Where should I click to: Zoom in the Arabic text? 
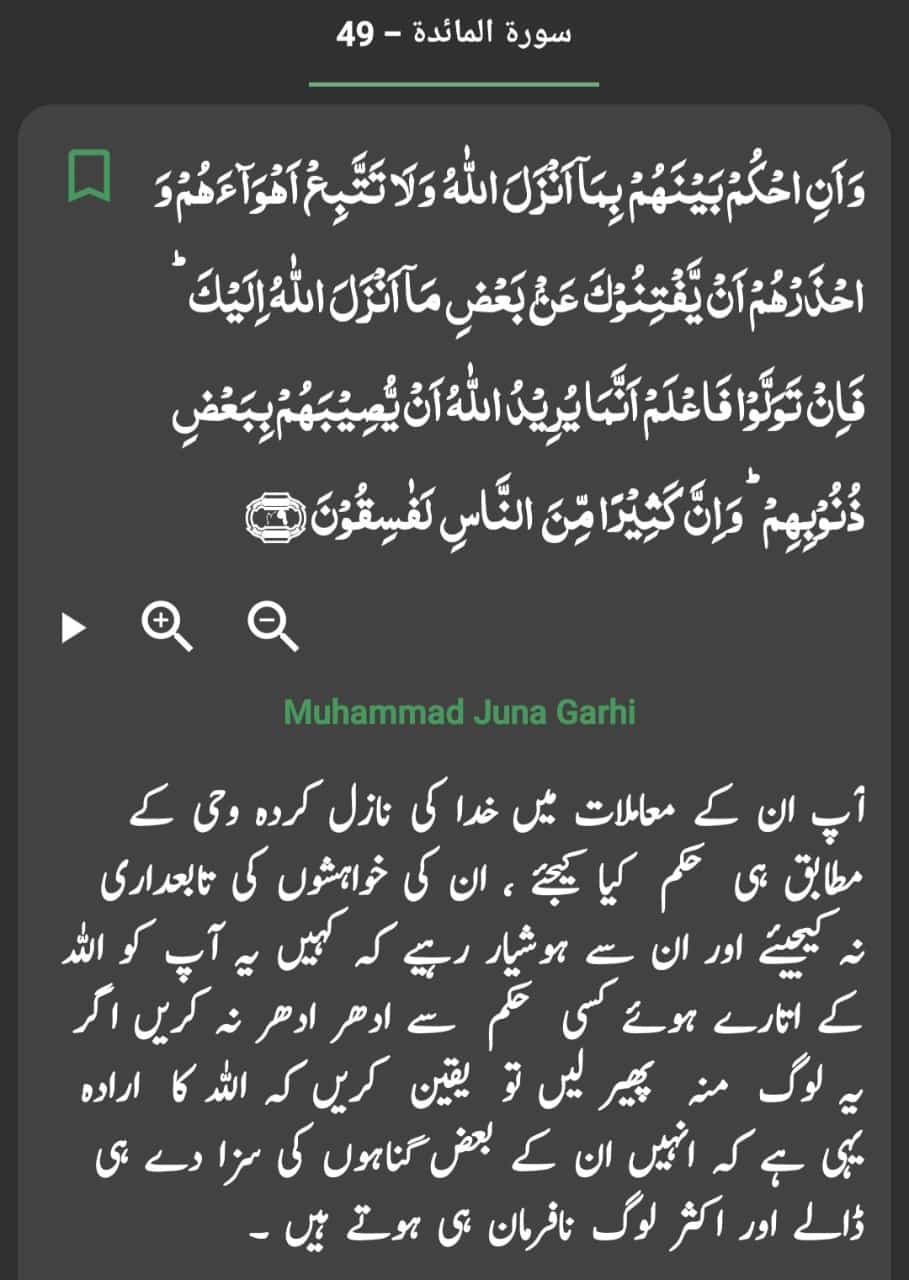[166, 627]
